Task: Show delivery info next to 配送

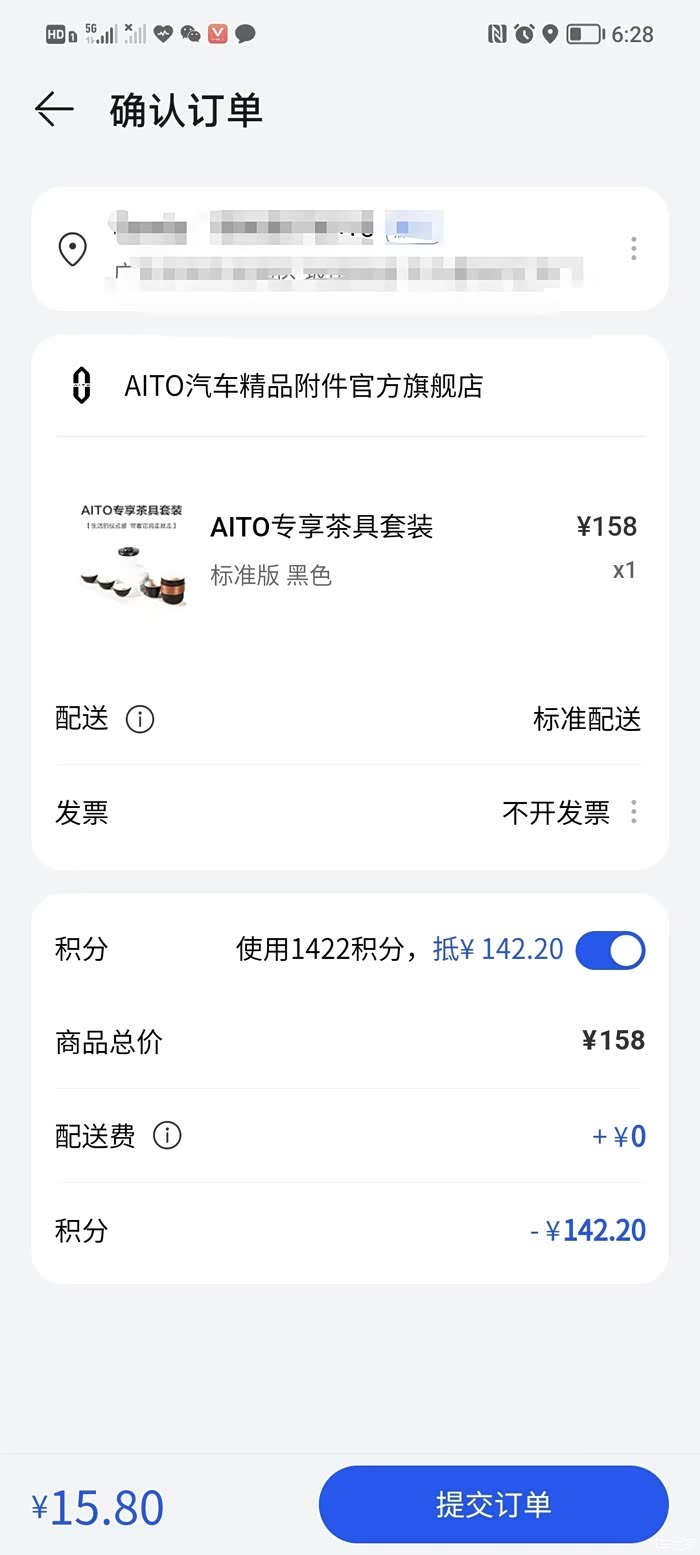Action: 140,719
